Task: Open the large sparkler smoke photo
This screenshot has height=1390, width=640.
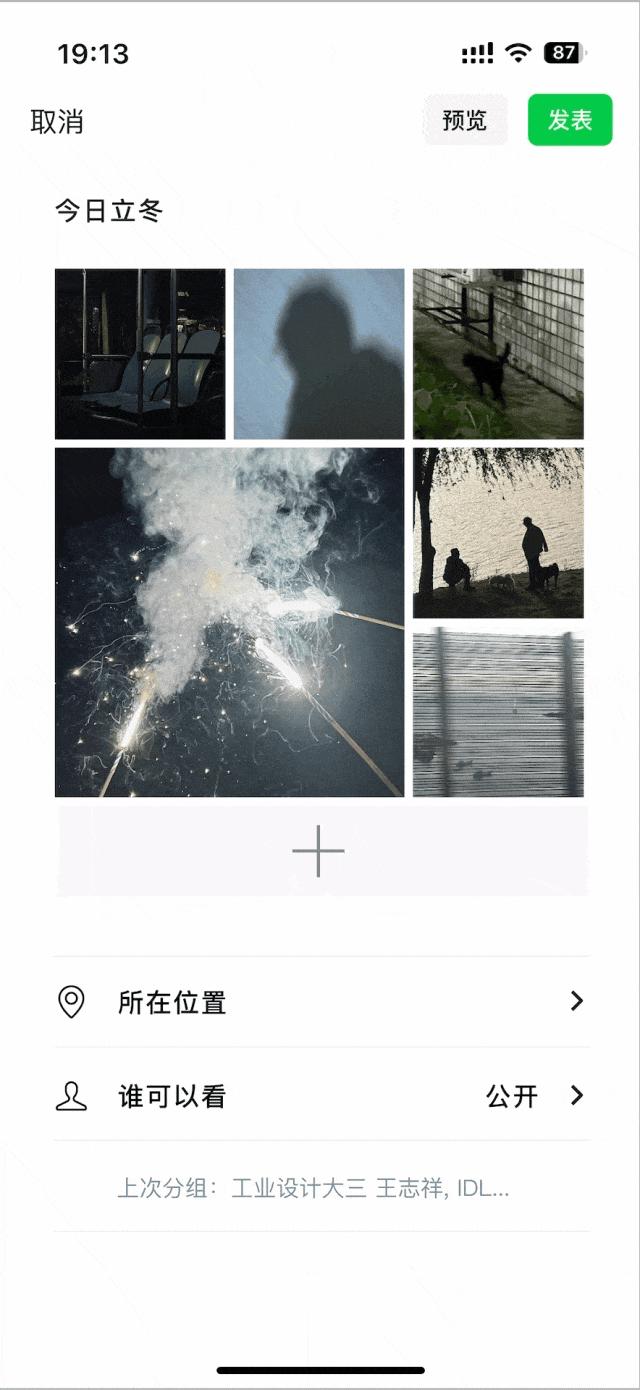Action: [x=230, y=622]
